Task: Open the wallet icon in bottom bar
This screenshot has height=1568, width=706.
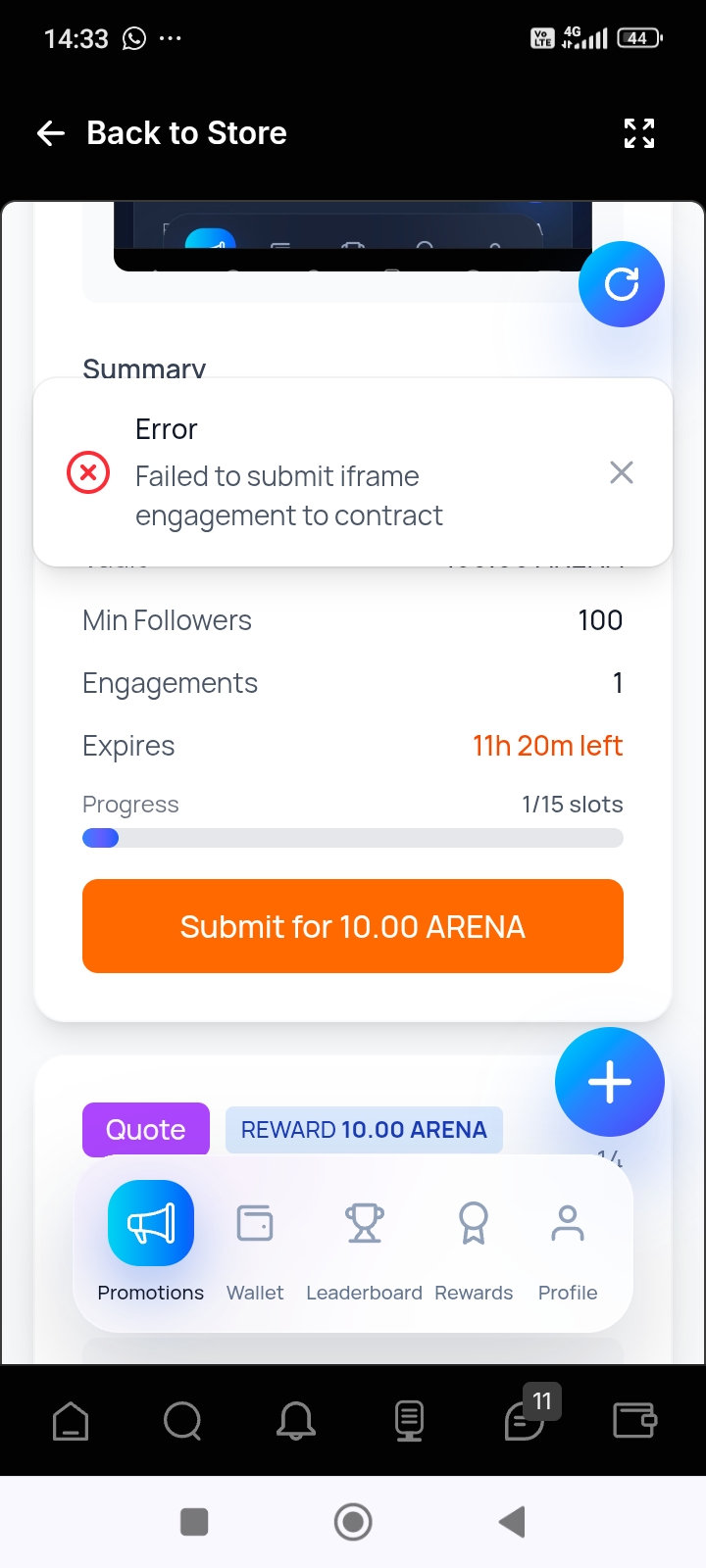Action: pos(634,1420)
